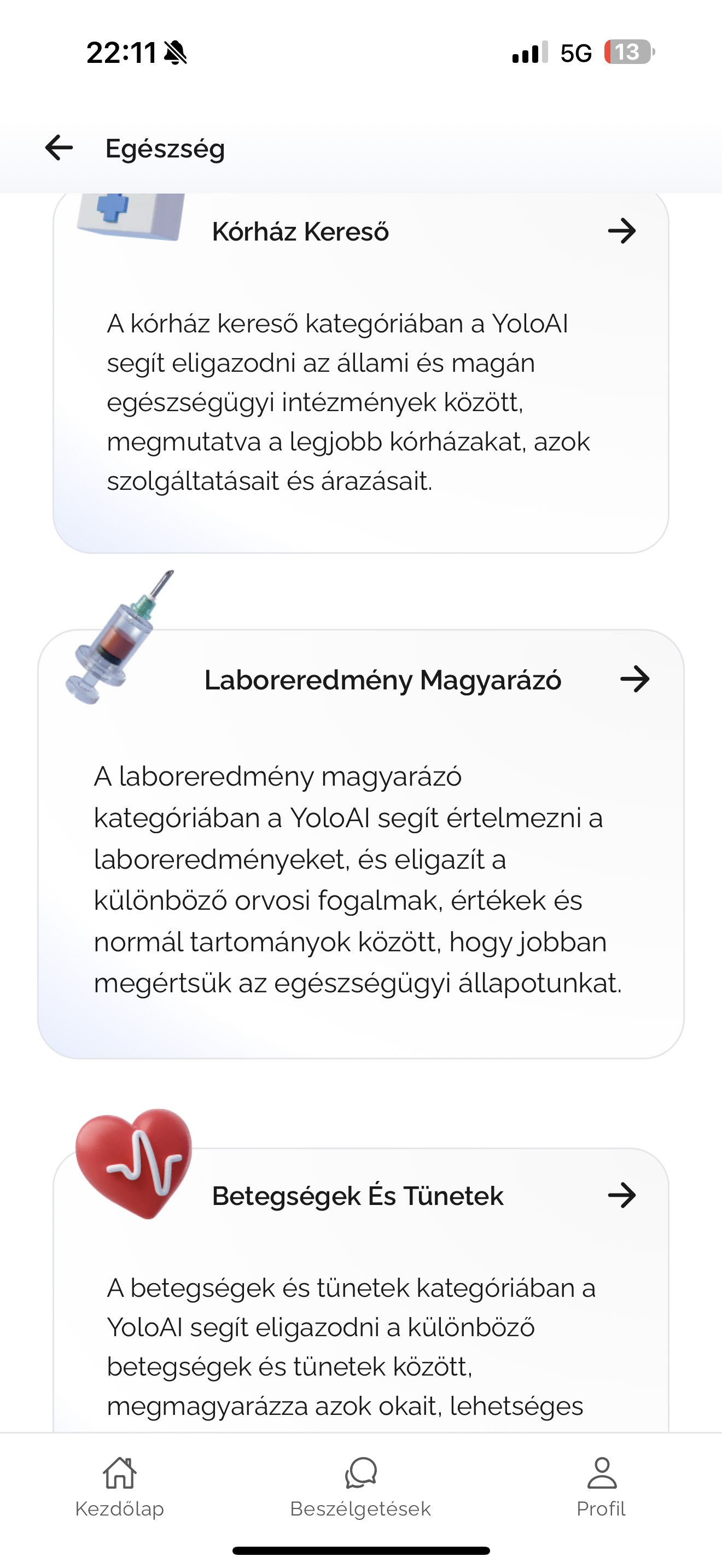
Task: Open the Laboreredmény Magyarázó card
Action: pos(634,680)
